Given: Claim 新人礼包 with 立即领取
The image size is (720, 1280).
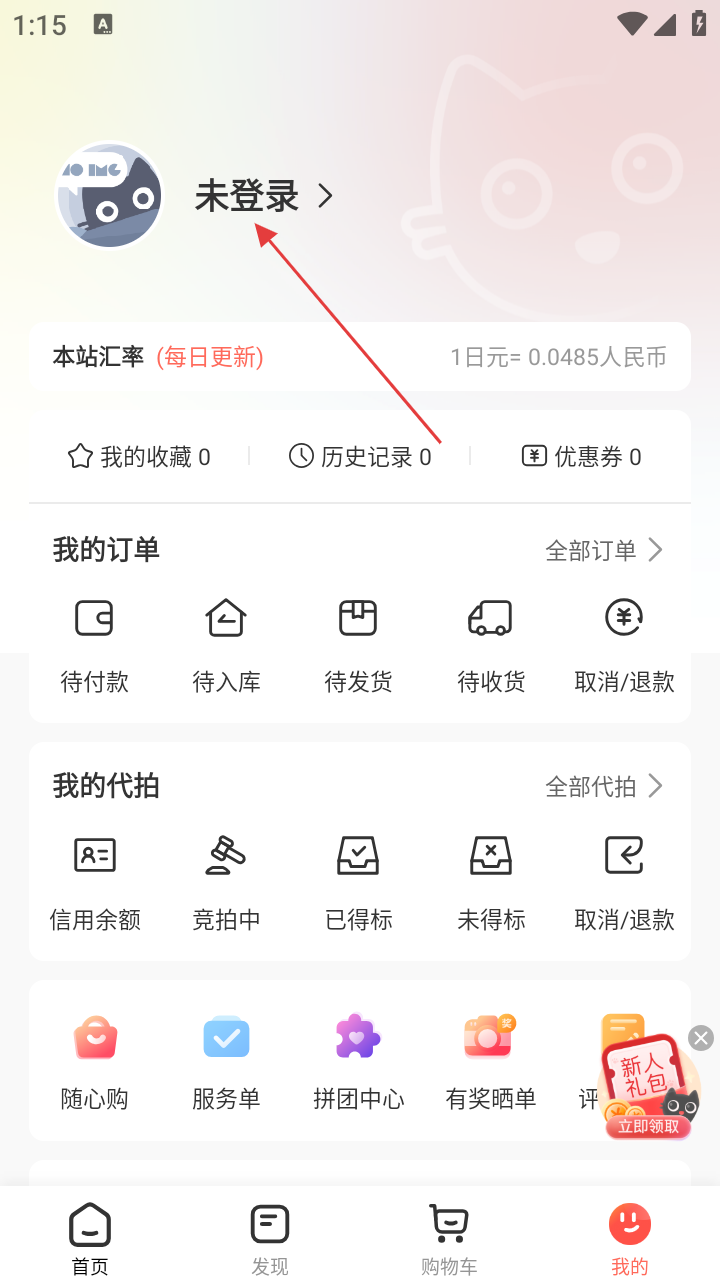Looking at the screenshot, I should pos(648,1127).
